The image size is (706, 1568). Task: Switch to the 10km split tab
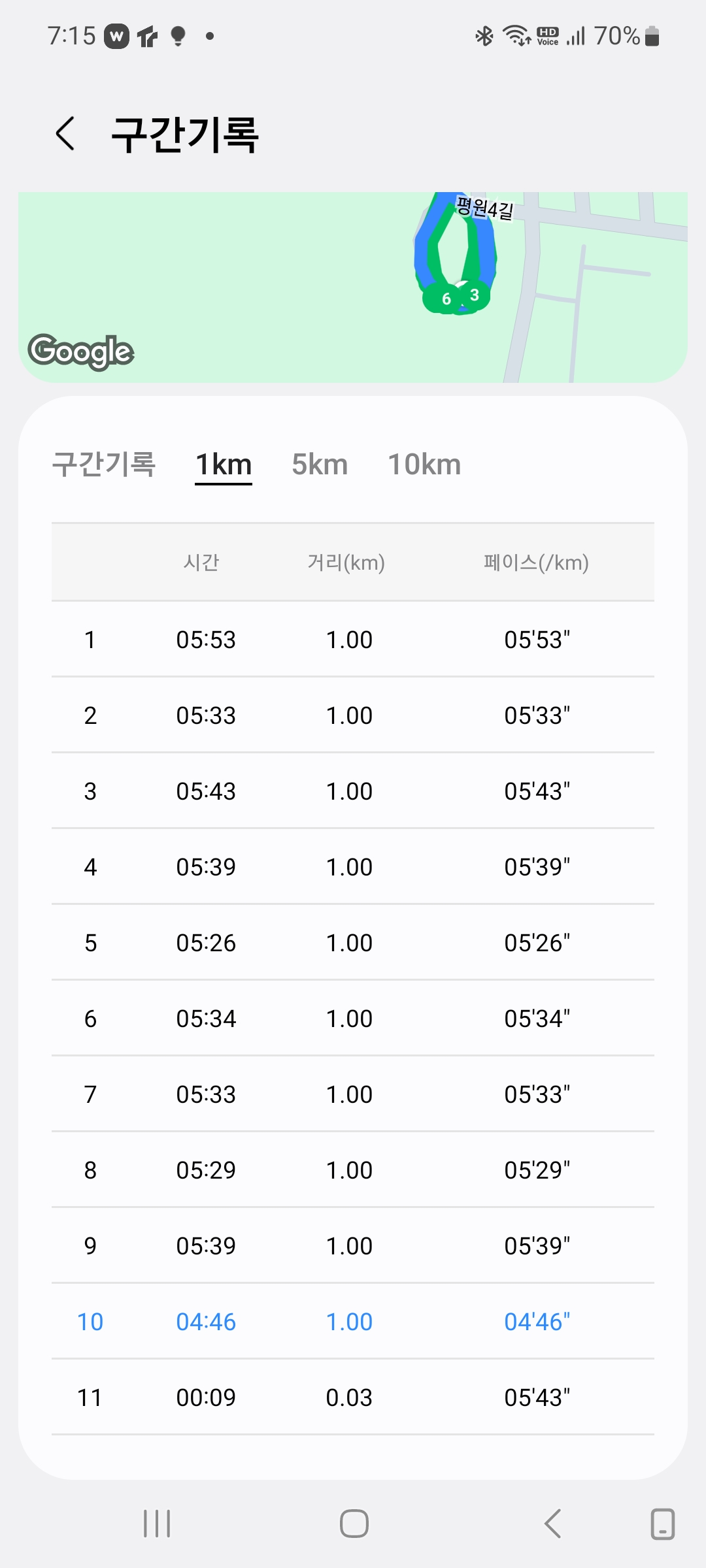(x=424, y=465)
